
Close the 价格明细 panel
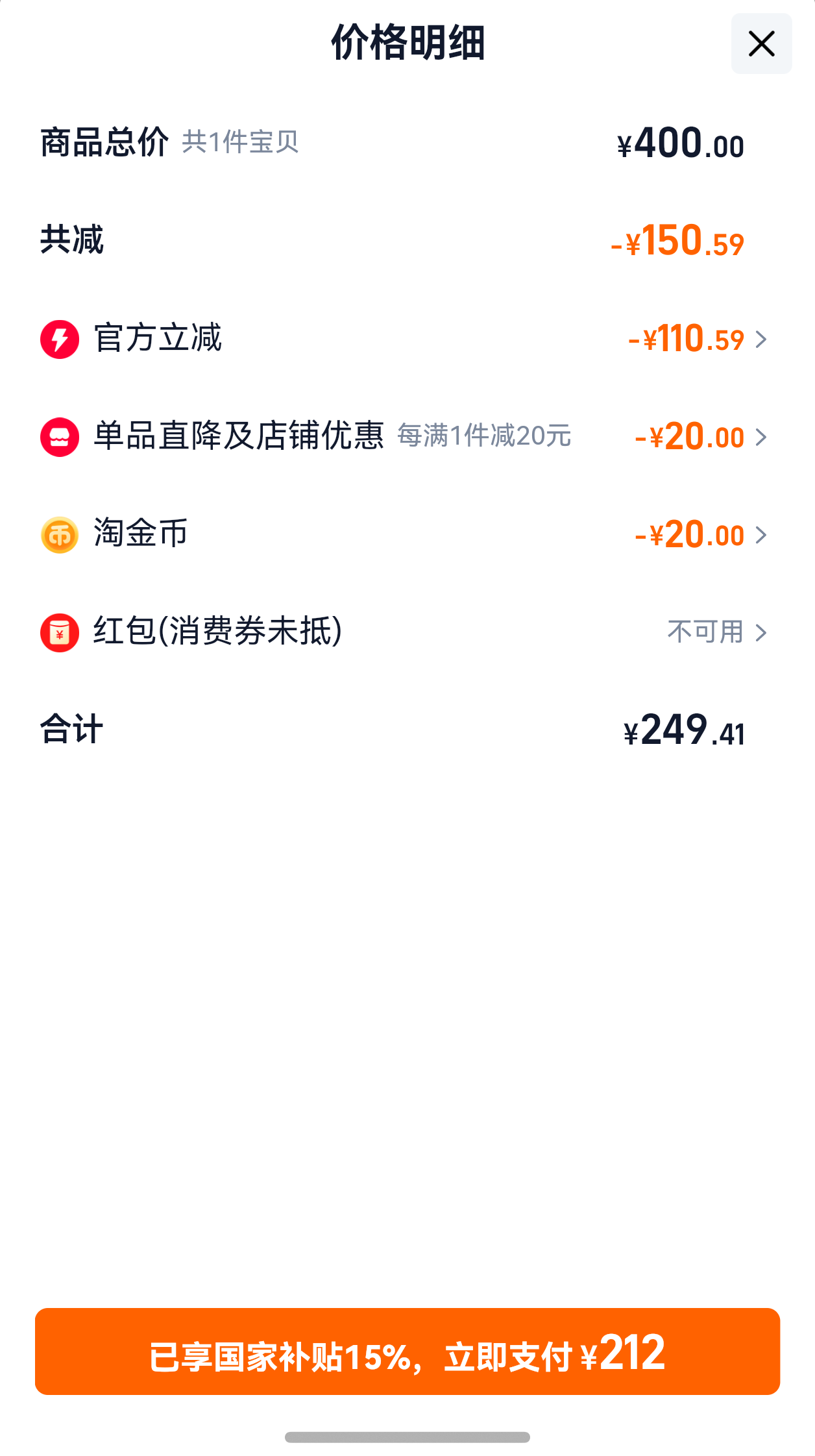(x=761, y=44)
